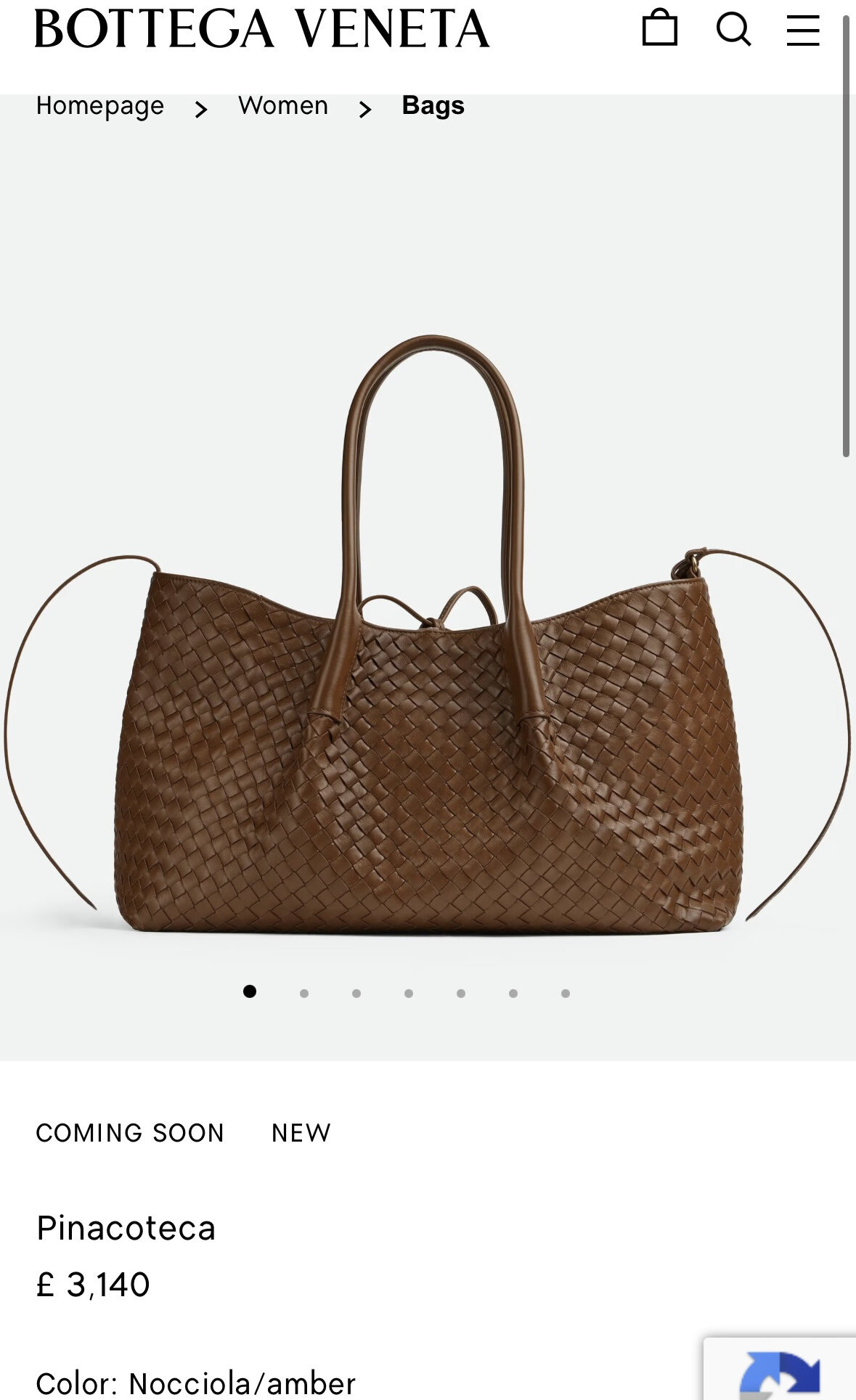Open the Bags breadcrumb
This screenshot has height=1400, width=856.
coord(433,106)
